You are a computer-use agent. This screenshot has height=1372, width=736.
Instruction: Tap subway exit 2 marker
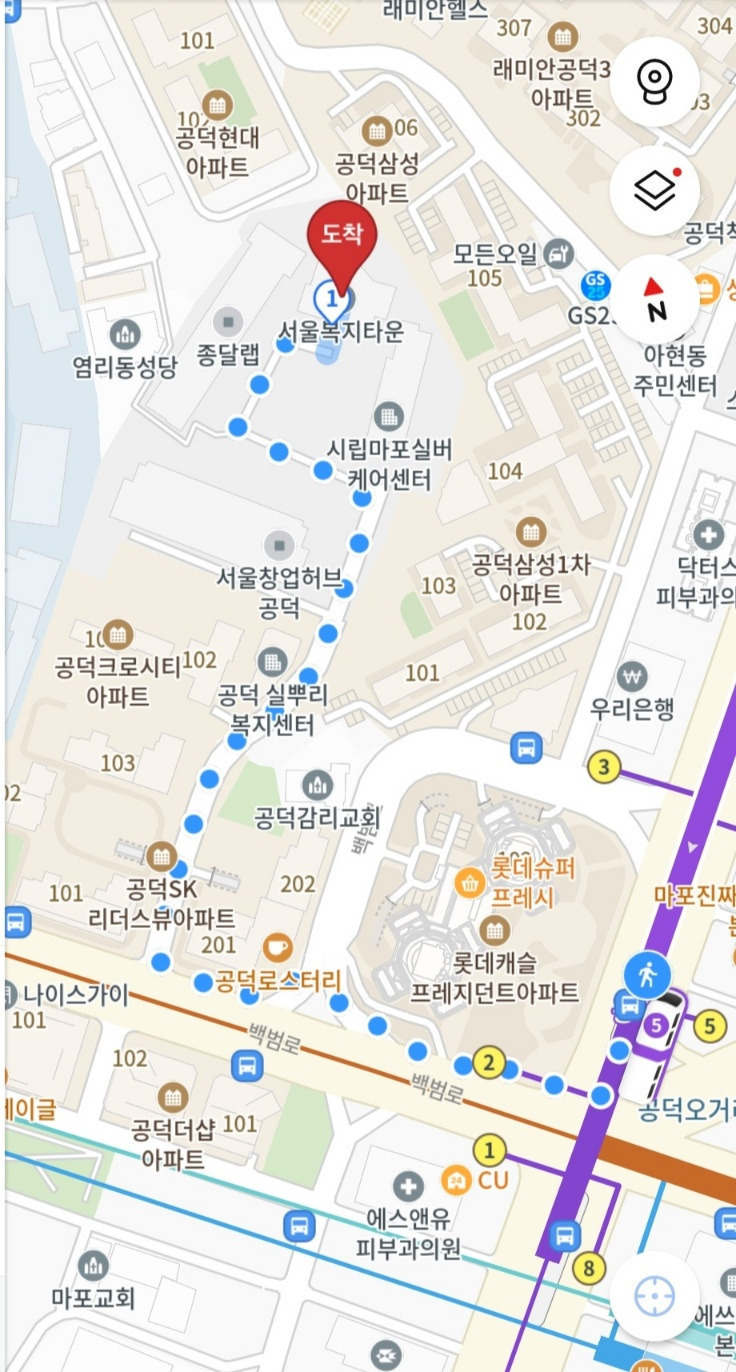click(x=488, y=1062)
